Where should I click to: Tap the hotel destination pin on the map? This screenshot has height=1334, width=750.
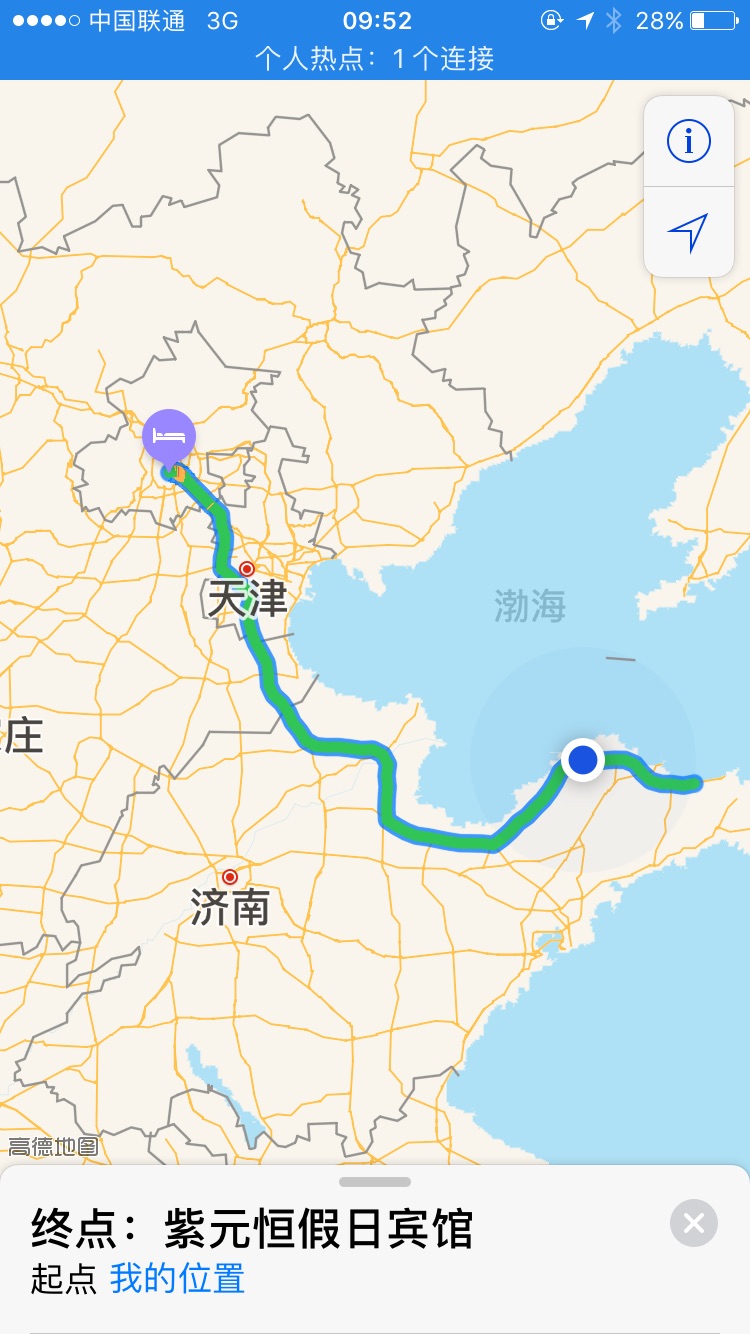pyautogui.click(x=169, y=436)
